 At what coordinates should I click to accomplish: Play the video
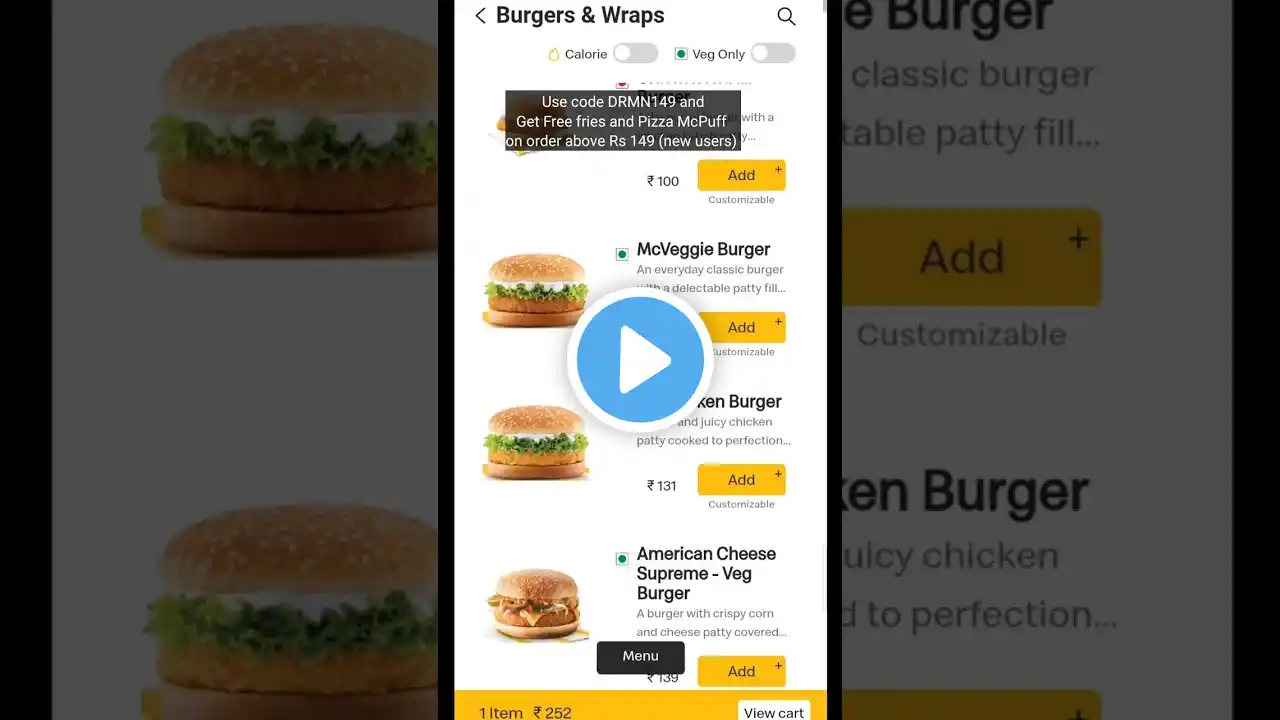(640, 360)
